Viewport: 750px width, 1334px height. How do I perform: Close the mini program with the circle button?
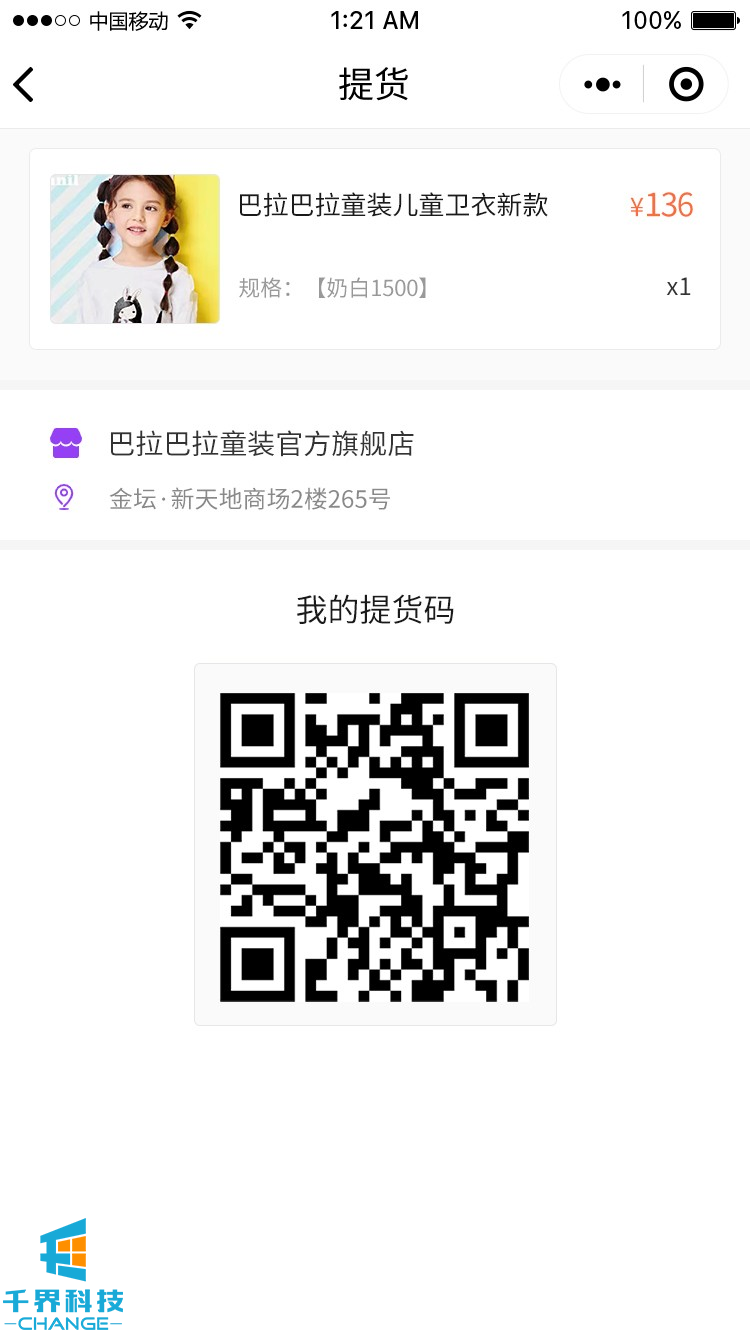(685, 85)
